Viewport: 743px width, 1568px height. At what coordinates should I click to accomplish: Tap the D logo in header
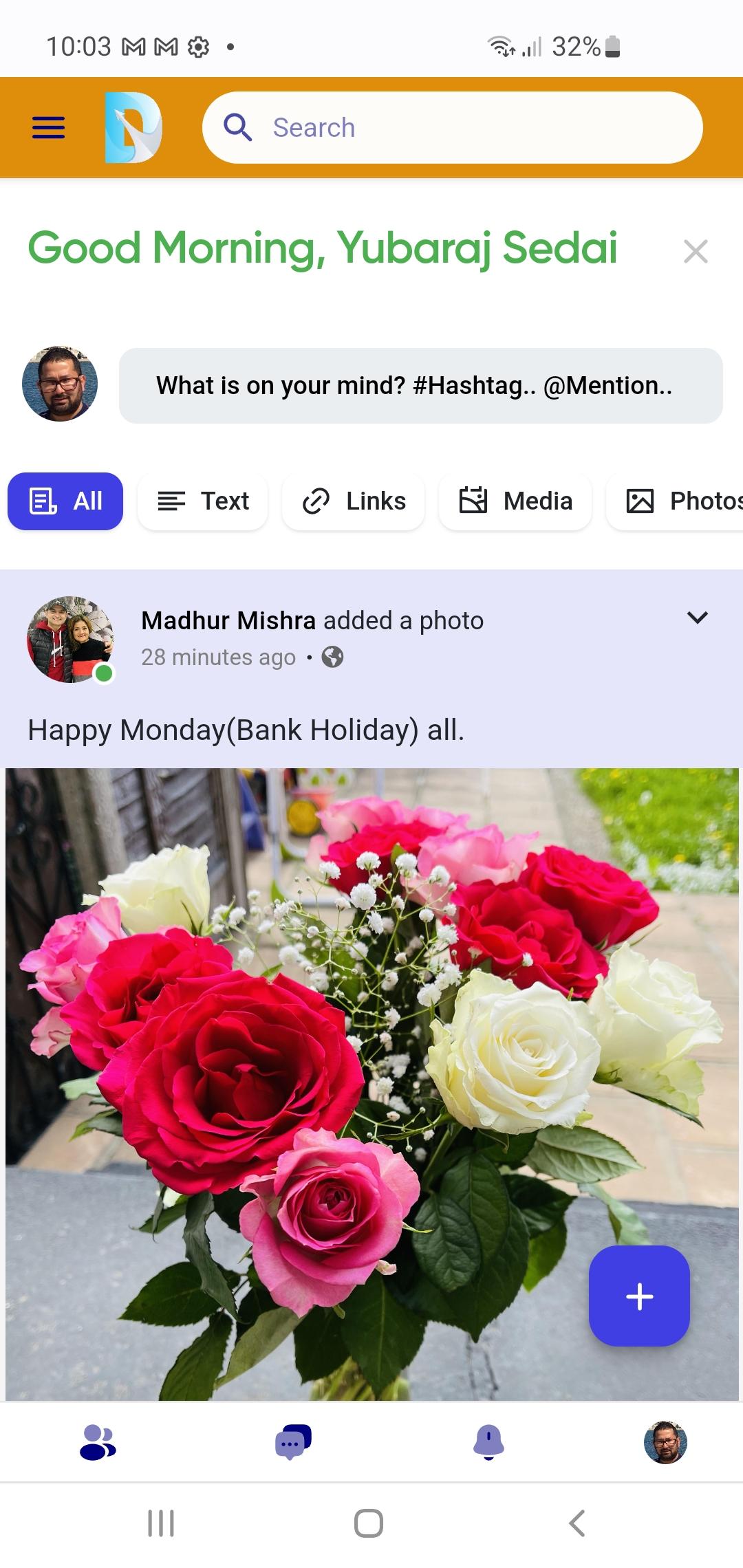point(133,128)
